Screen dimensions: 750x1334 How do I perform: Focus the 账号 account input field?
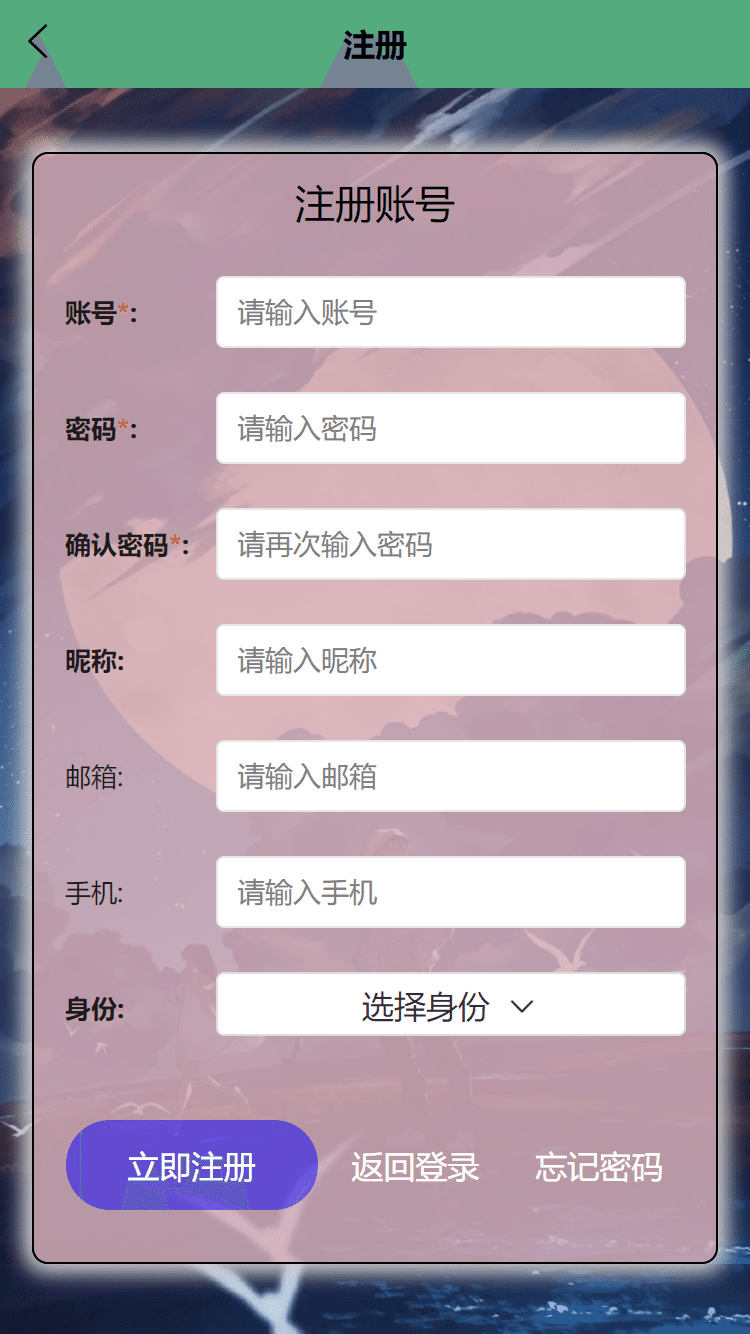pyautogui.click(x=450, y=312)
